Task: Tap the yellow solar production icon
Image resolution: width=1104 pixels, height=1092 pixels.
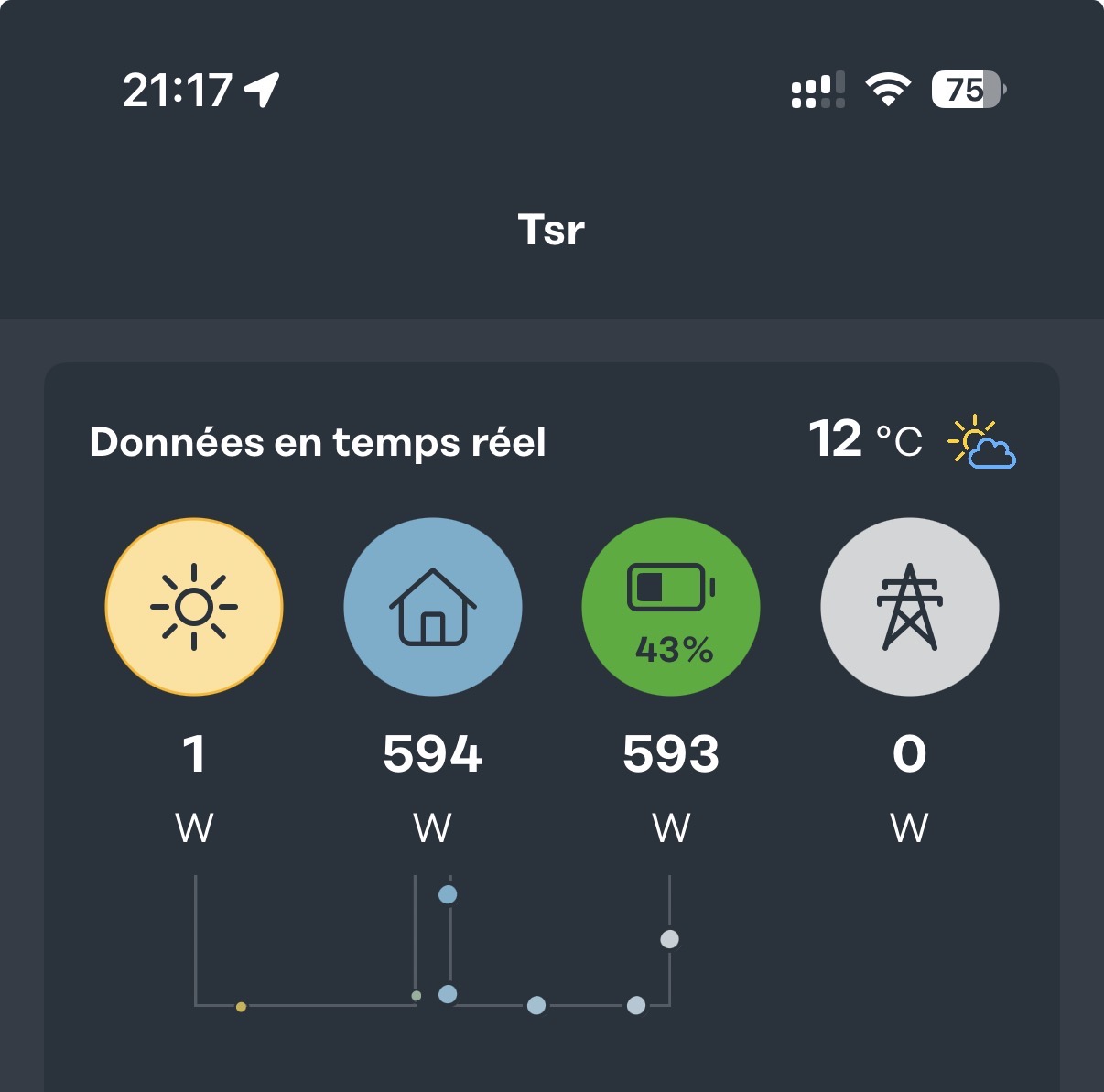Action: click(x=194, y=607)
